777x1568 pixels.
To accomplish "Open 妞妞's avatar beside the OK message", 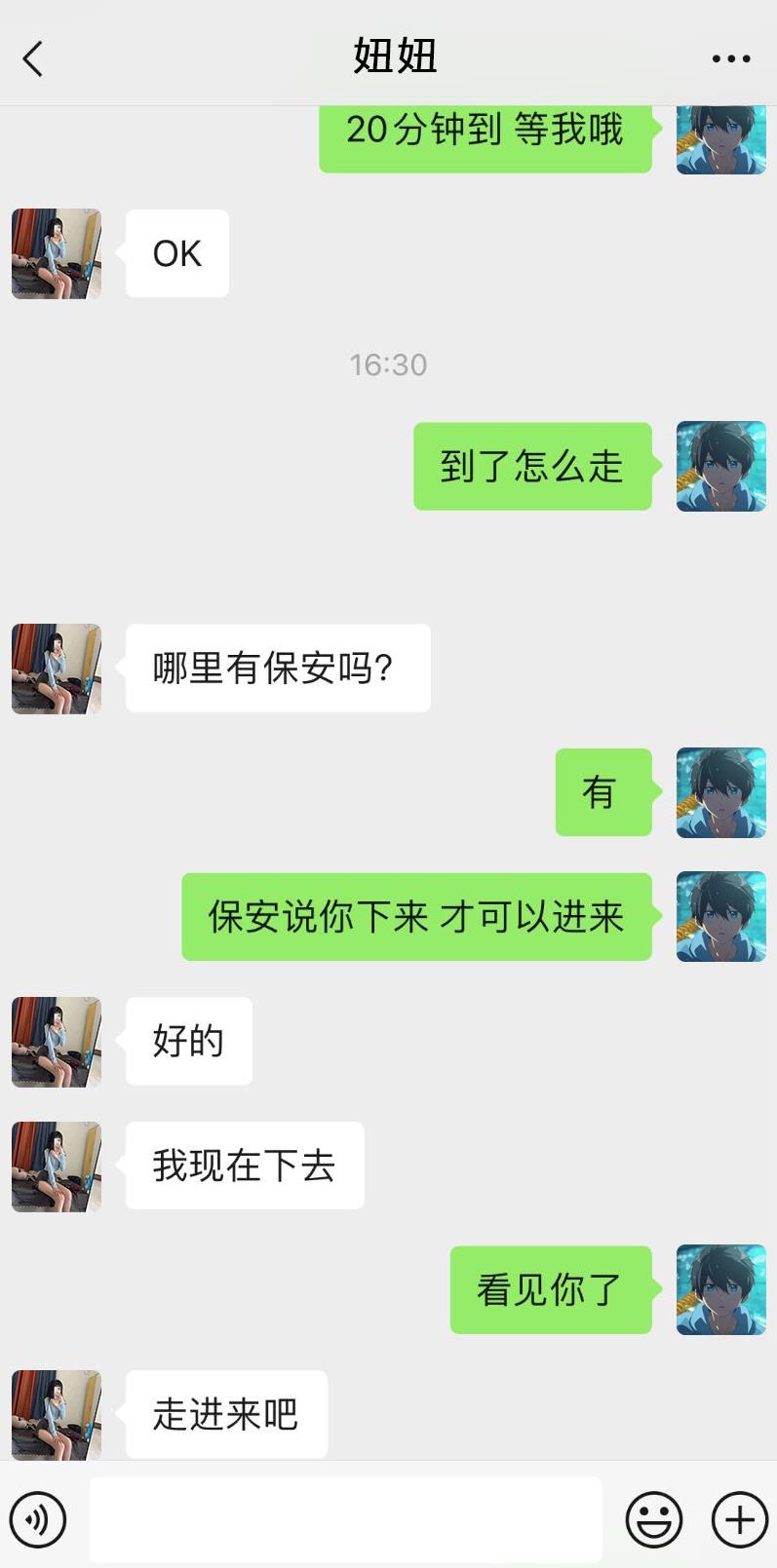I will click(x=57, y=253).
